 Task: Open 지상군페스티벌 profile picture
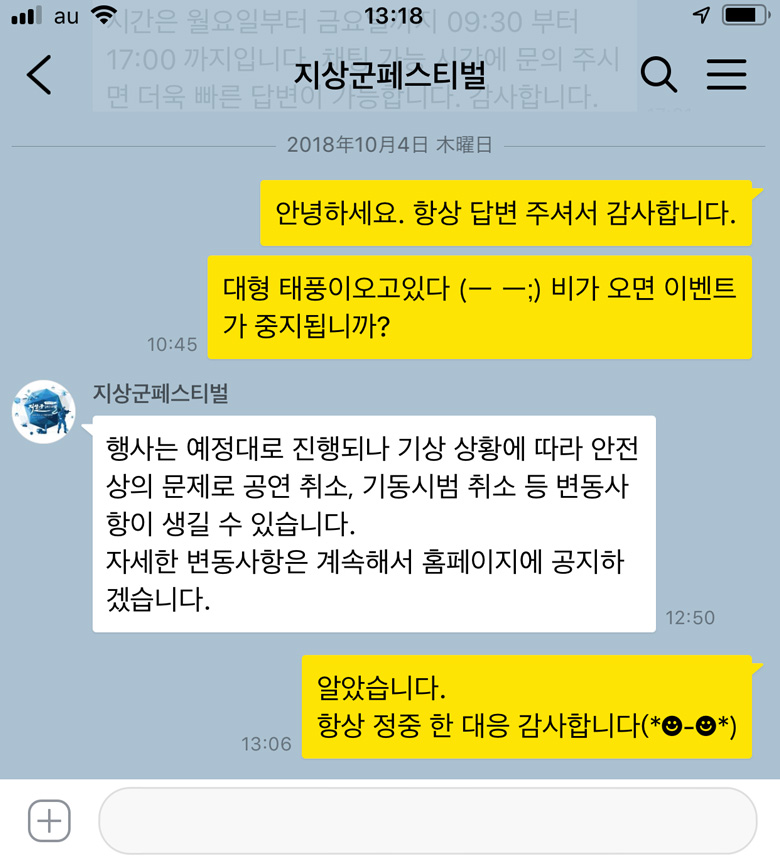(44, 411)
